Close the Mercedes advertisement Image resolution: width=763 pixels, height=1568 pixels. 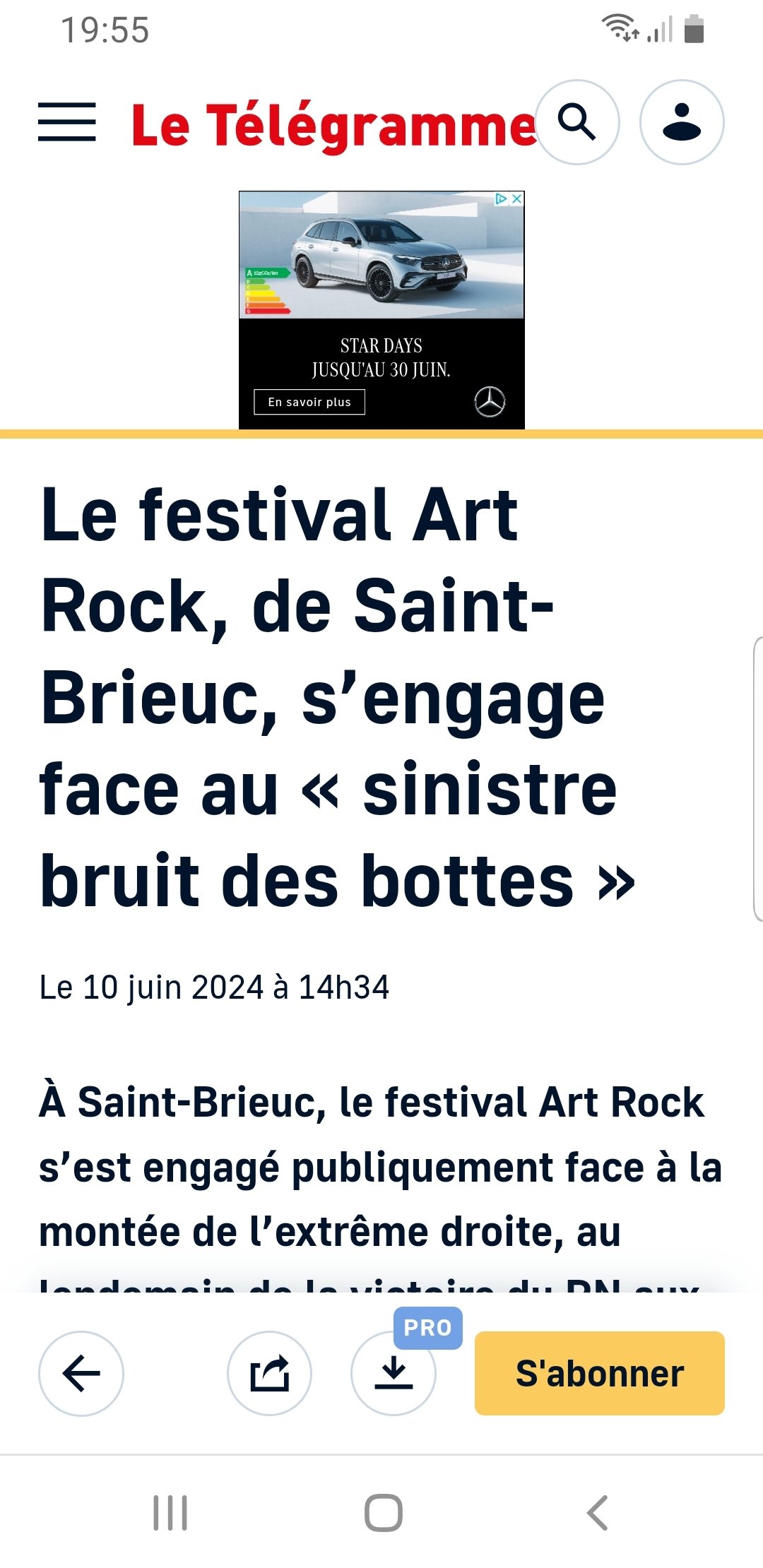point(517,199)
